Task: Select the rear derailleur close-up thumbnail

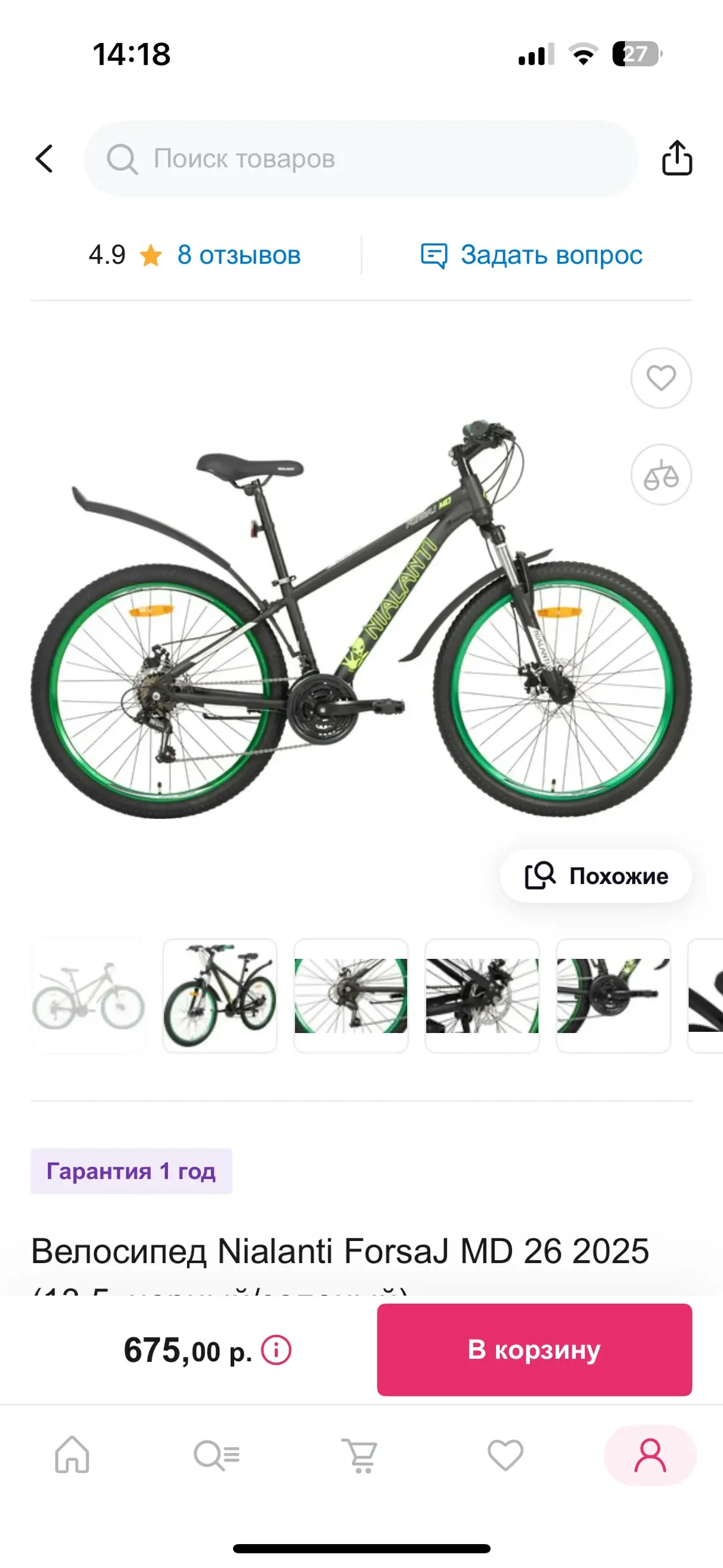Action: click(351, 996)
